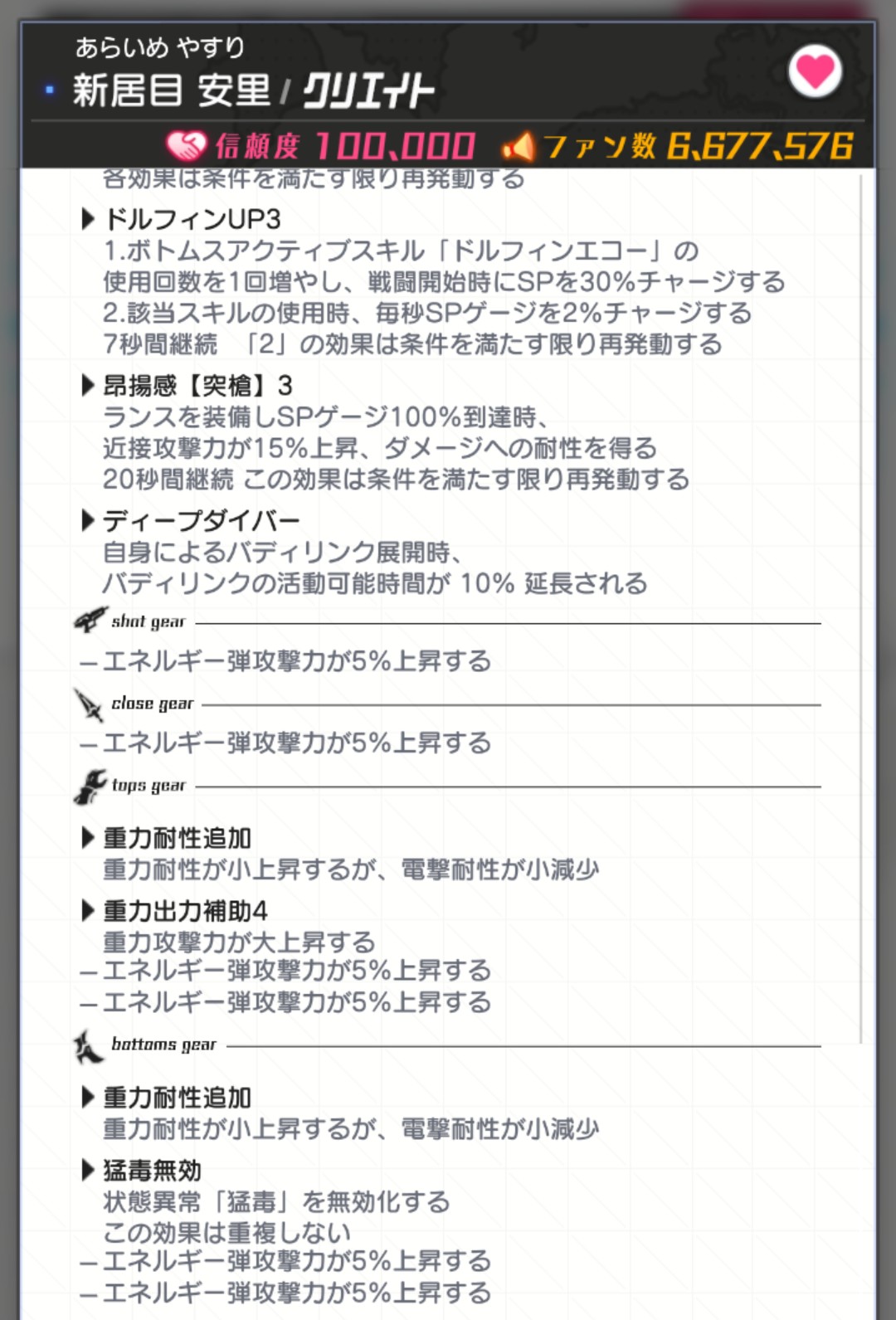
Task: Tap the pink heart favorite icon
Action: [814, 72]
